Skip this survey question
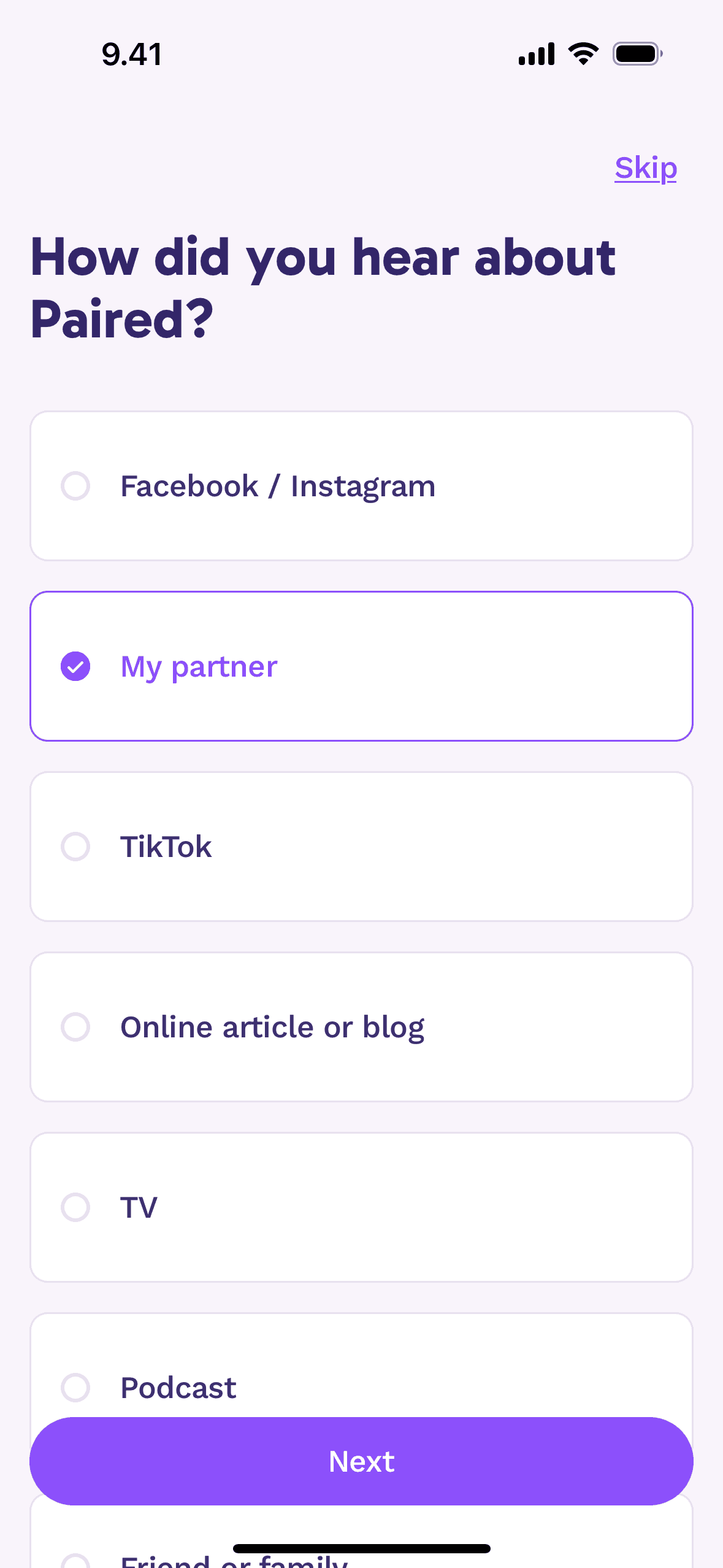Image resolution: width=723 pixels, height=1568 pixels. 646,168
